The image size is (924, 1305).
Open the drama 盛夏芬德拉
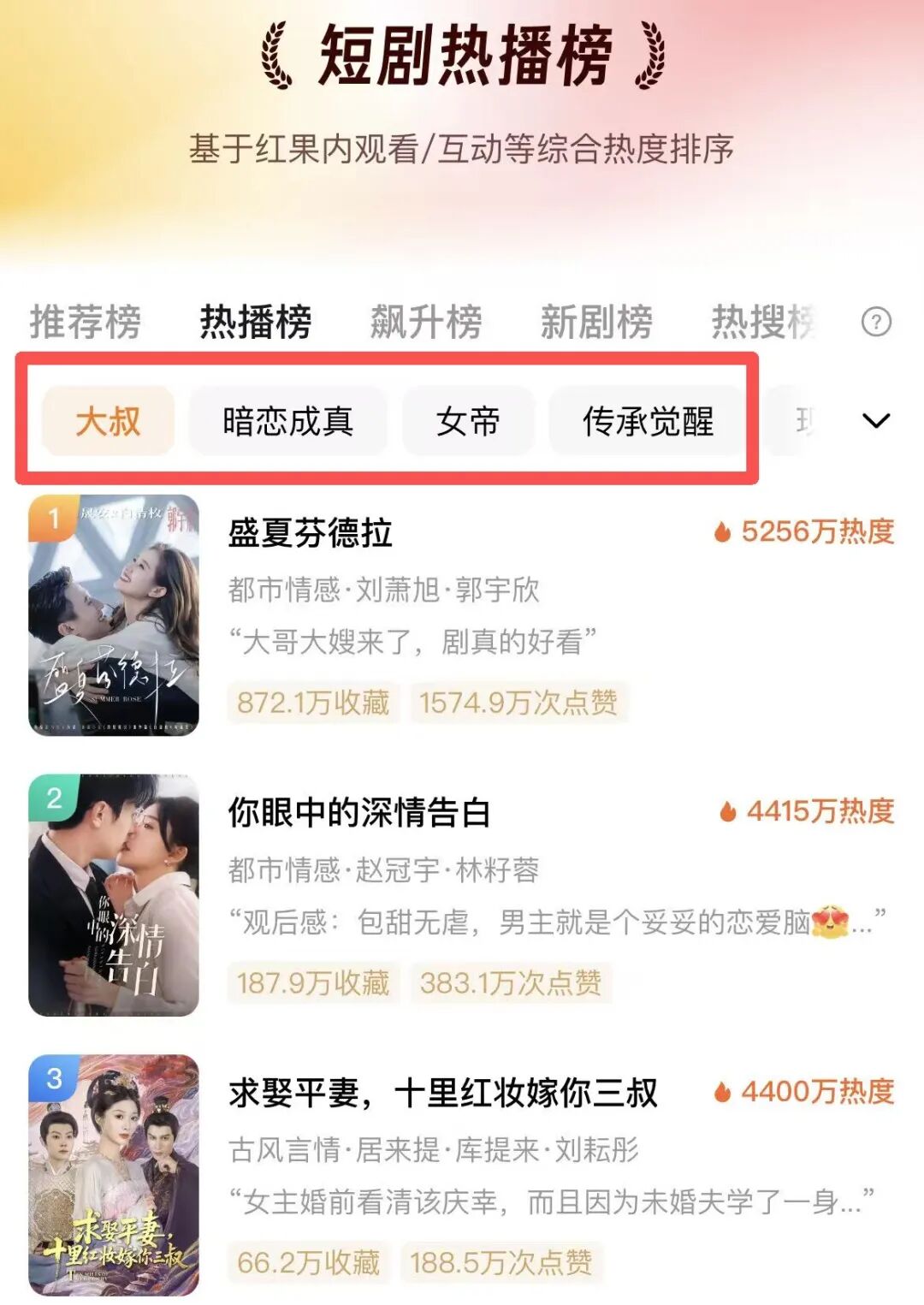coord(311,533)
